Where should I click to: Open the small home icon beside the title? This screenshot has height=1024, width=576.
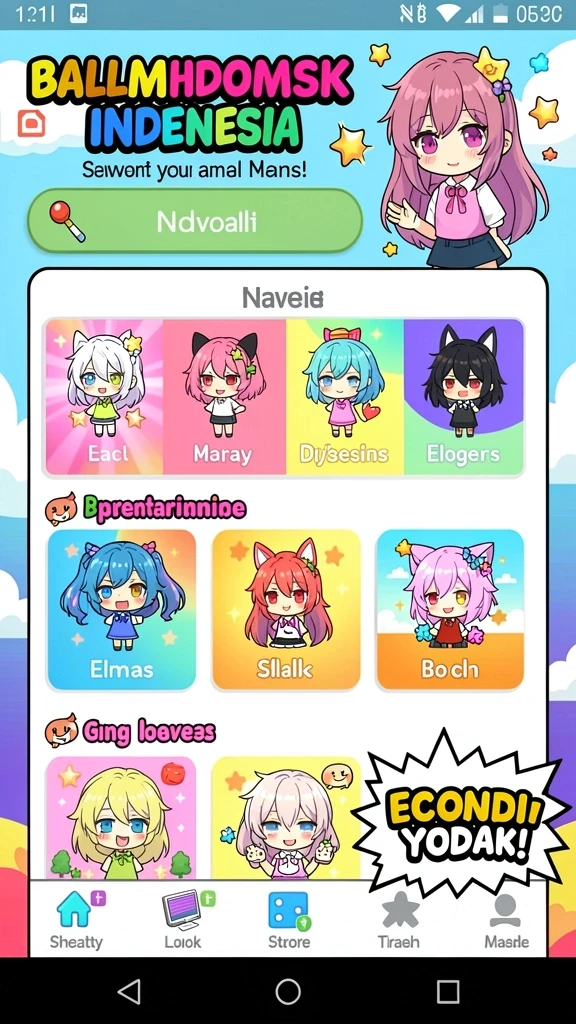point(31,123)
